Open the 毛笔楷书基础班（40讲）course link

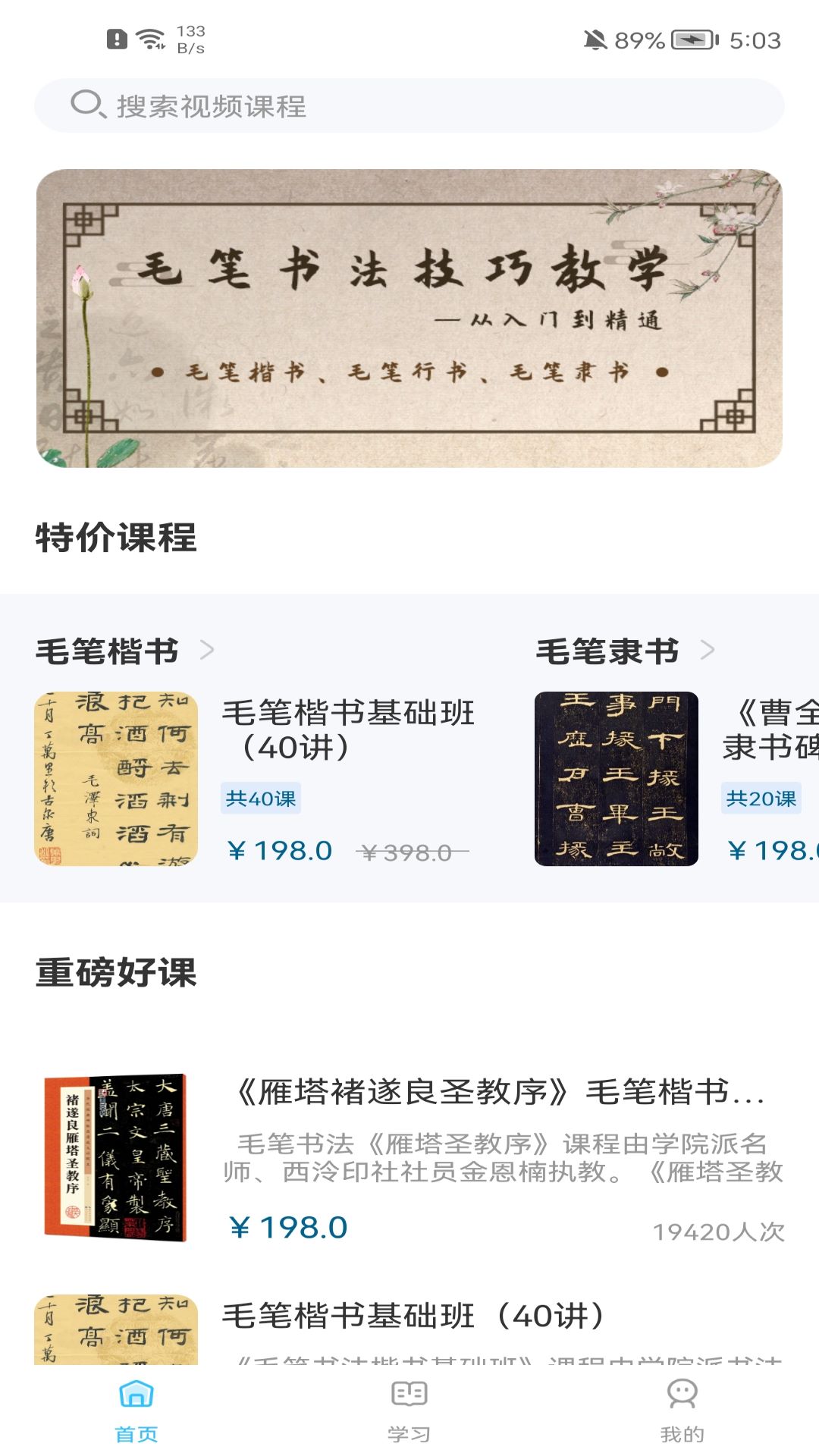click(349, 730)
